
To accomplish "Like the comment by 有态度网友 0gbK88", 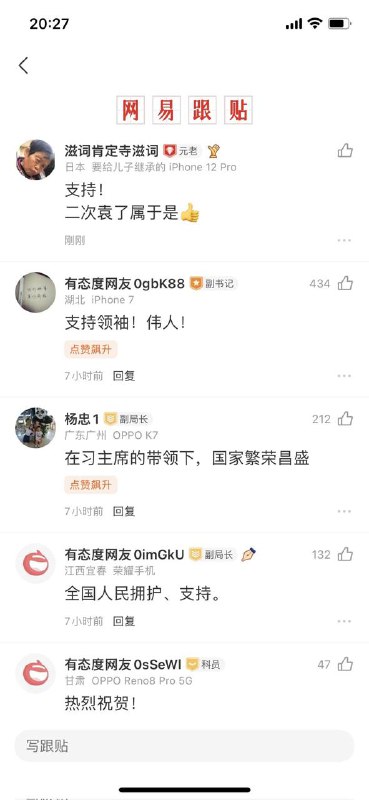I will click(x=346, y=283).
